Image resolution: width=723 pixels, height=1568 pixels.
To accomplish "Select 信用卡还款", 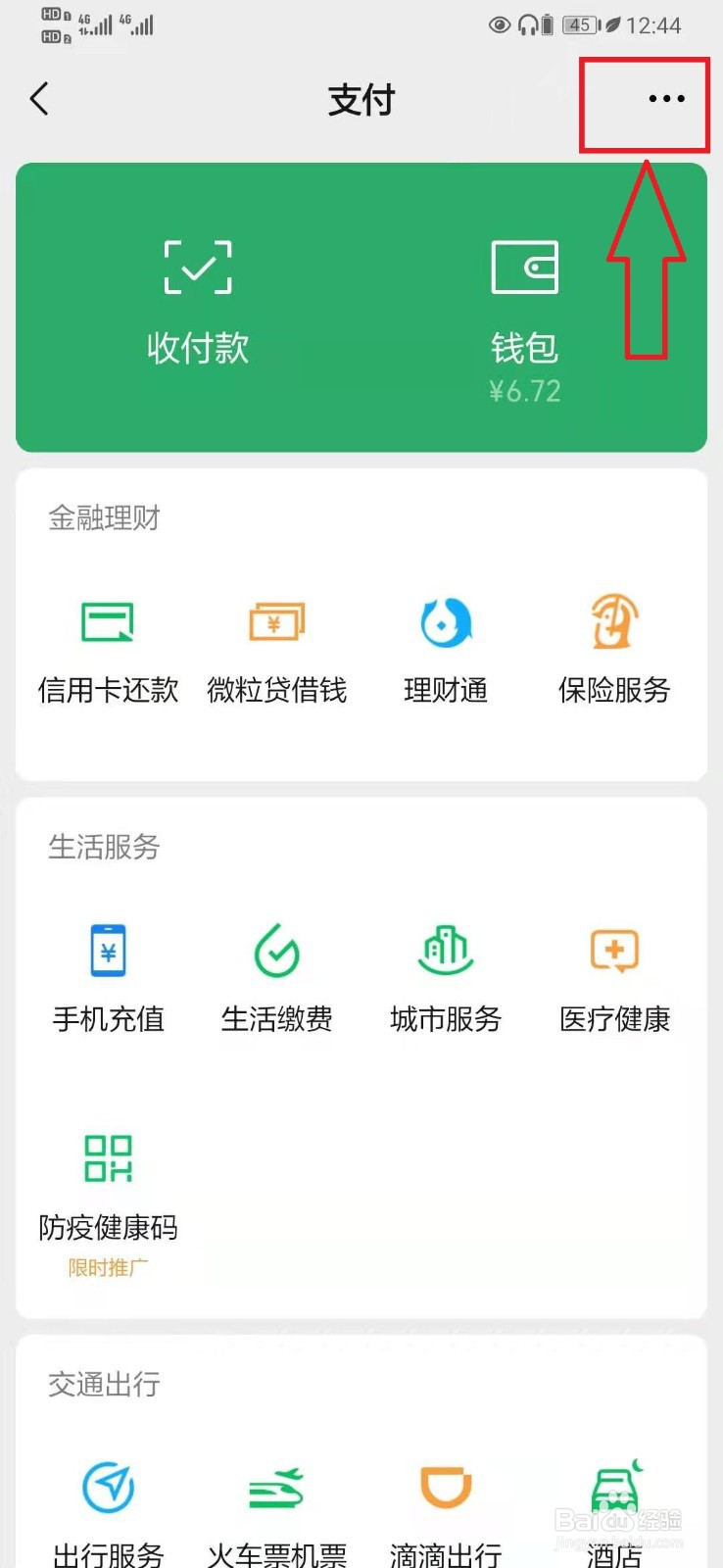I will pos(108,649).
